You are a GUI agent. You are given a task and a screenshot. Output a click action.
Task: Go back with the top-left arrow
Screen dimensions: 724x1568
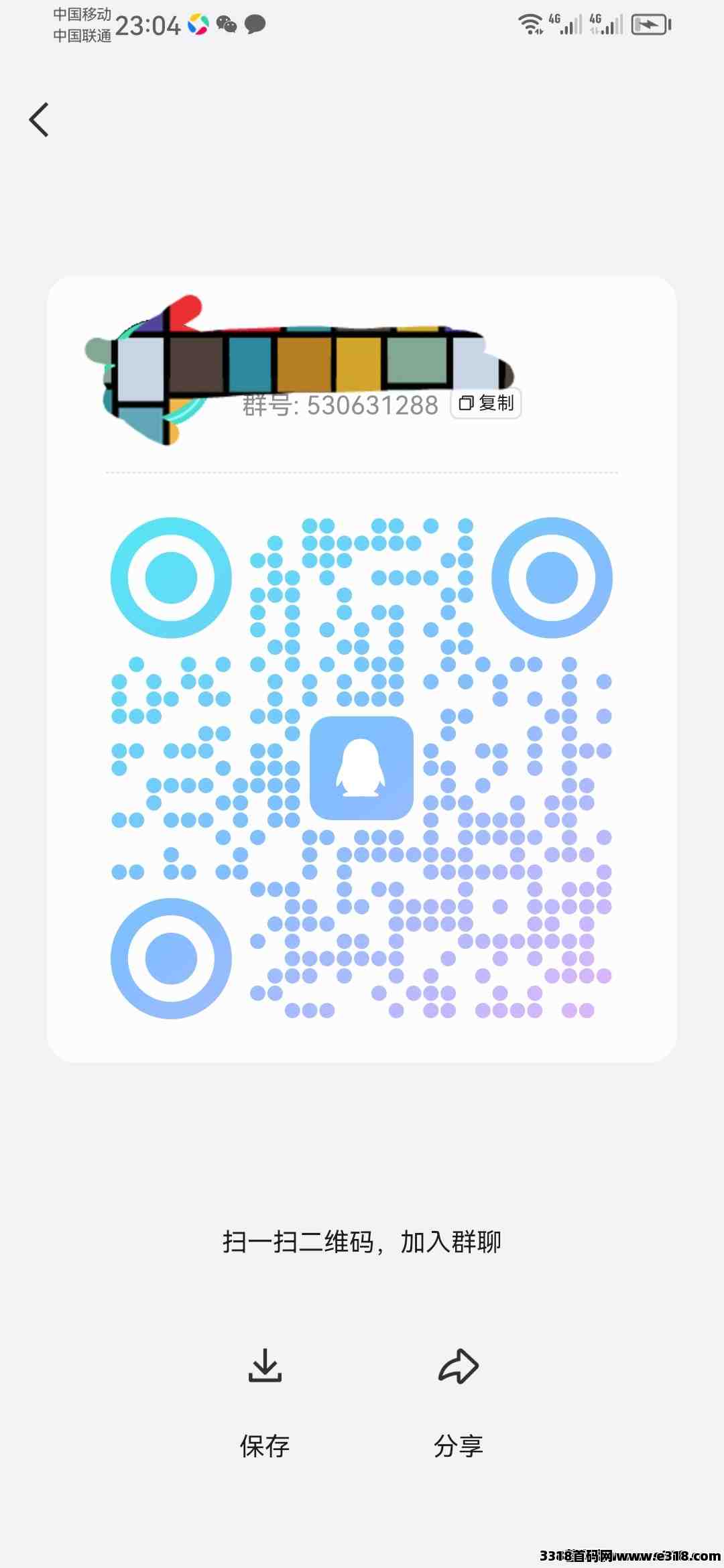[x=39, y=120]
